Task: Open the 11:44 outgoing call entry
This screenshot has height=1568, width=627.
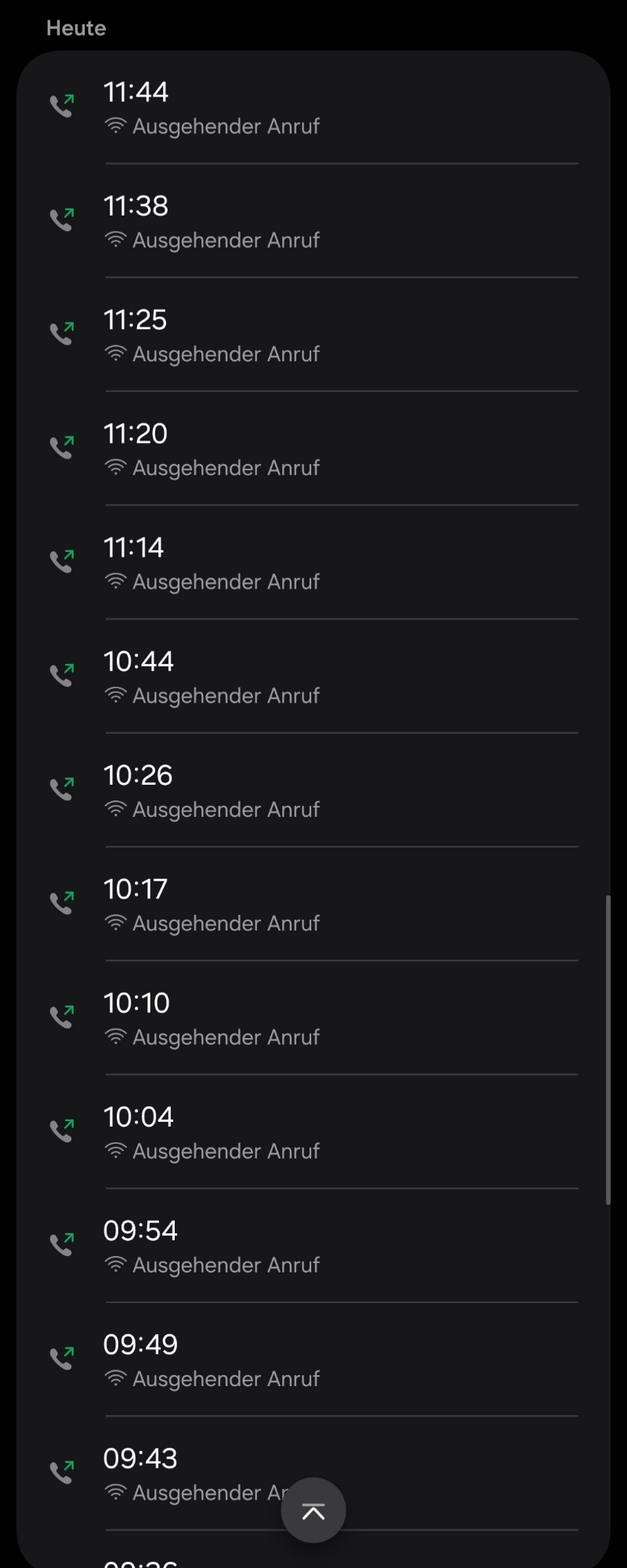Action: pos(313,107)
